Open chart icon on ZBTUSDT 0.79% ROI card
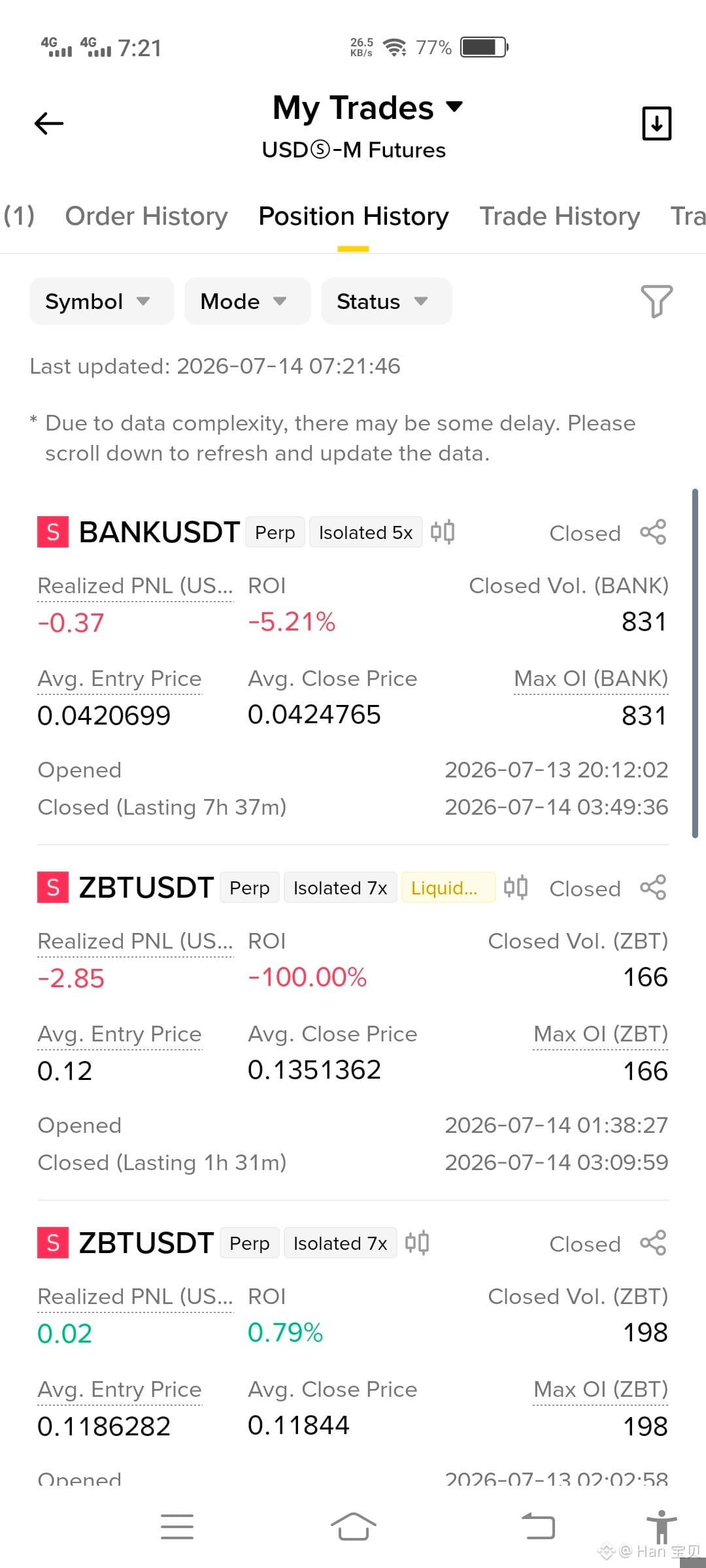Image resolution: width=706 pixels, height=1568 pixels. pos(417,1243)
